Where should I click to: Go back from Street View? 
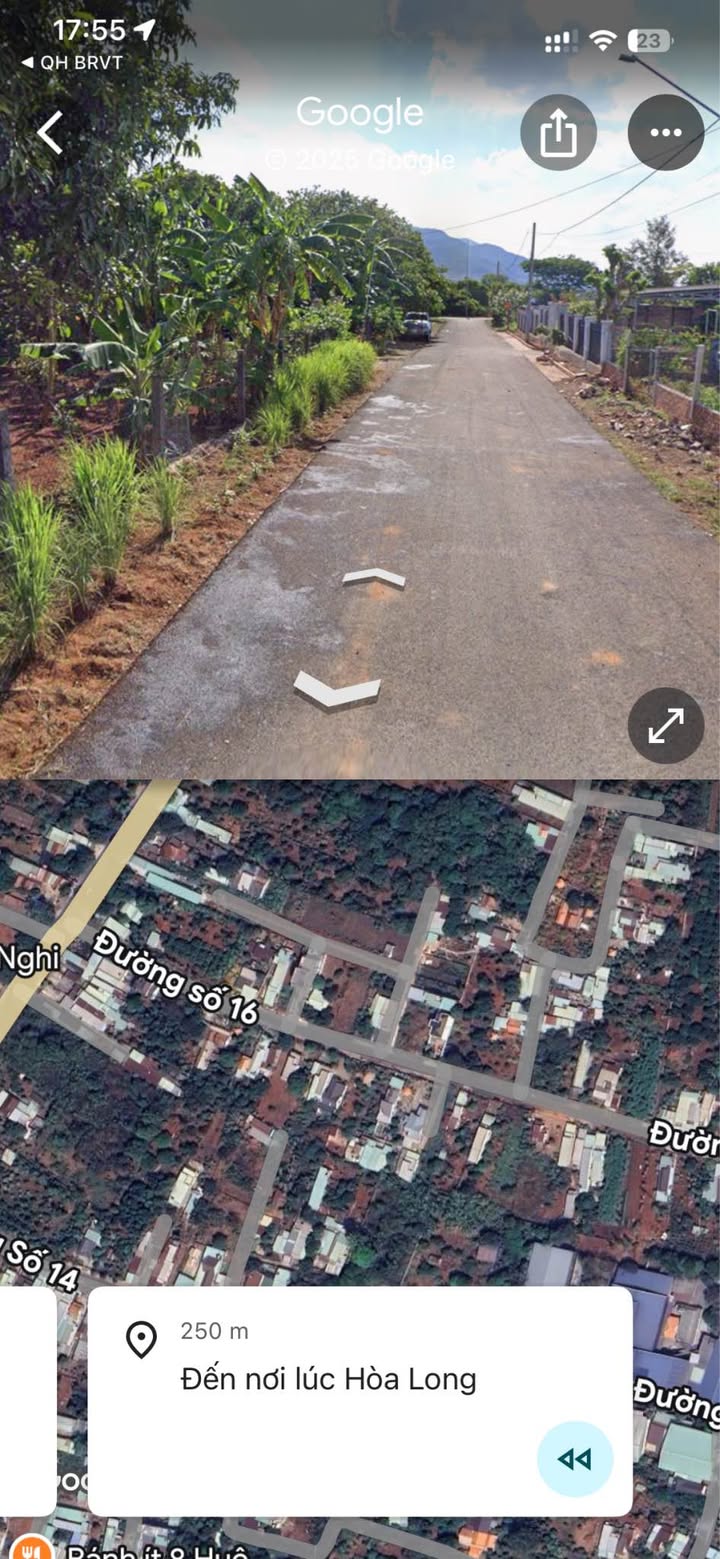click(50, 132)
